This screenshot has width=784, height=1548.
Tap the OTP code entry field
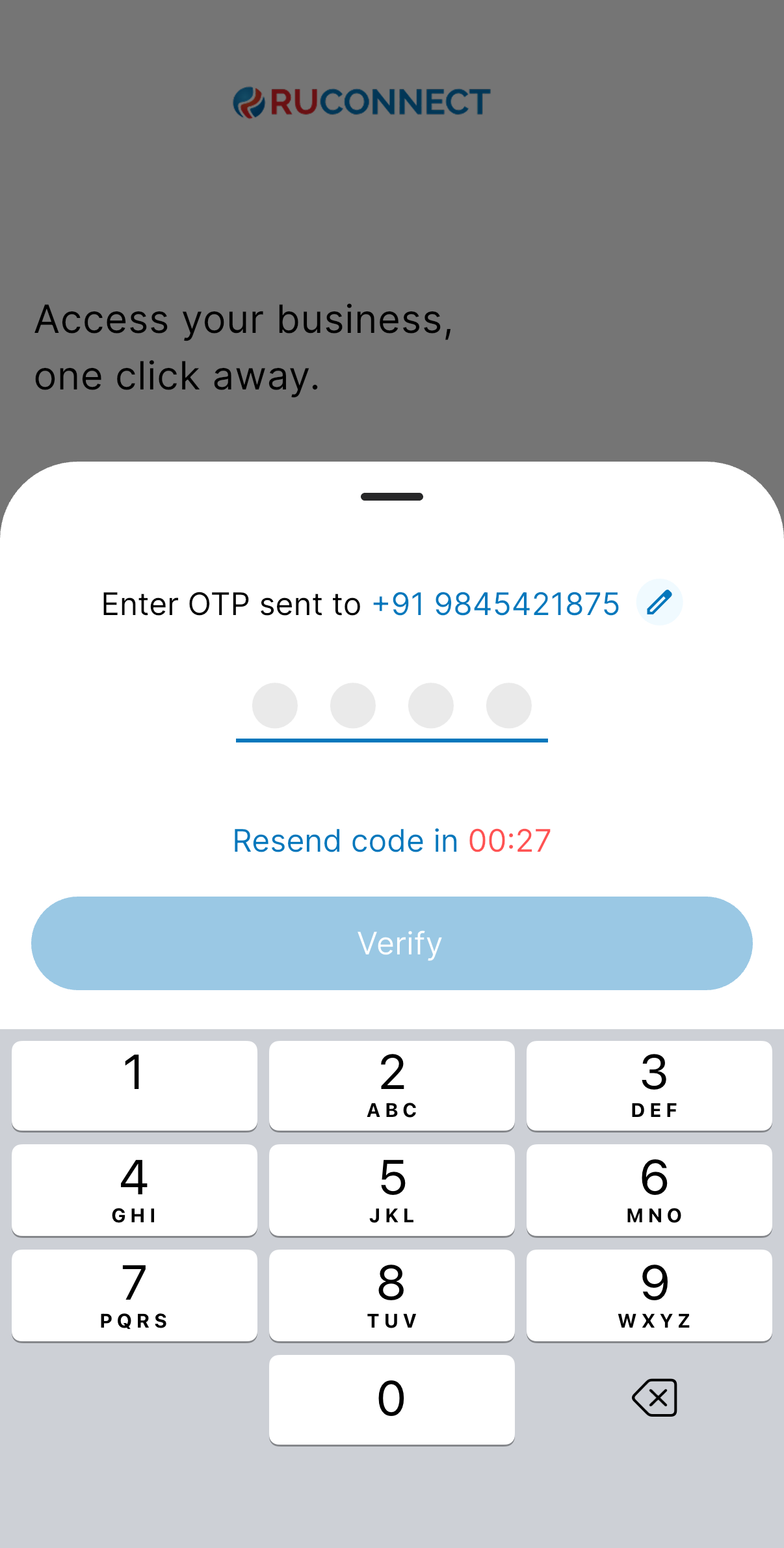pyautogui.click(x=391, y=706)
